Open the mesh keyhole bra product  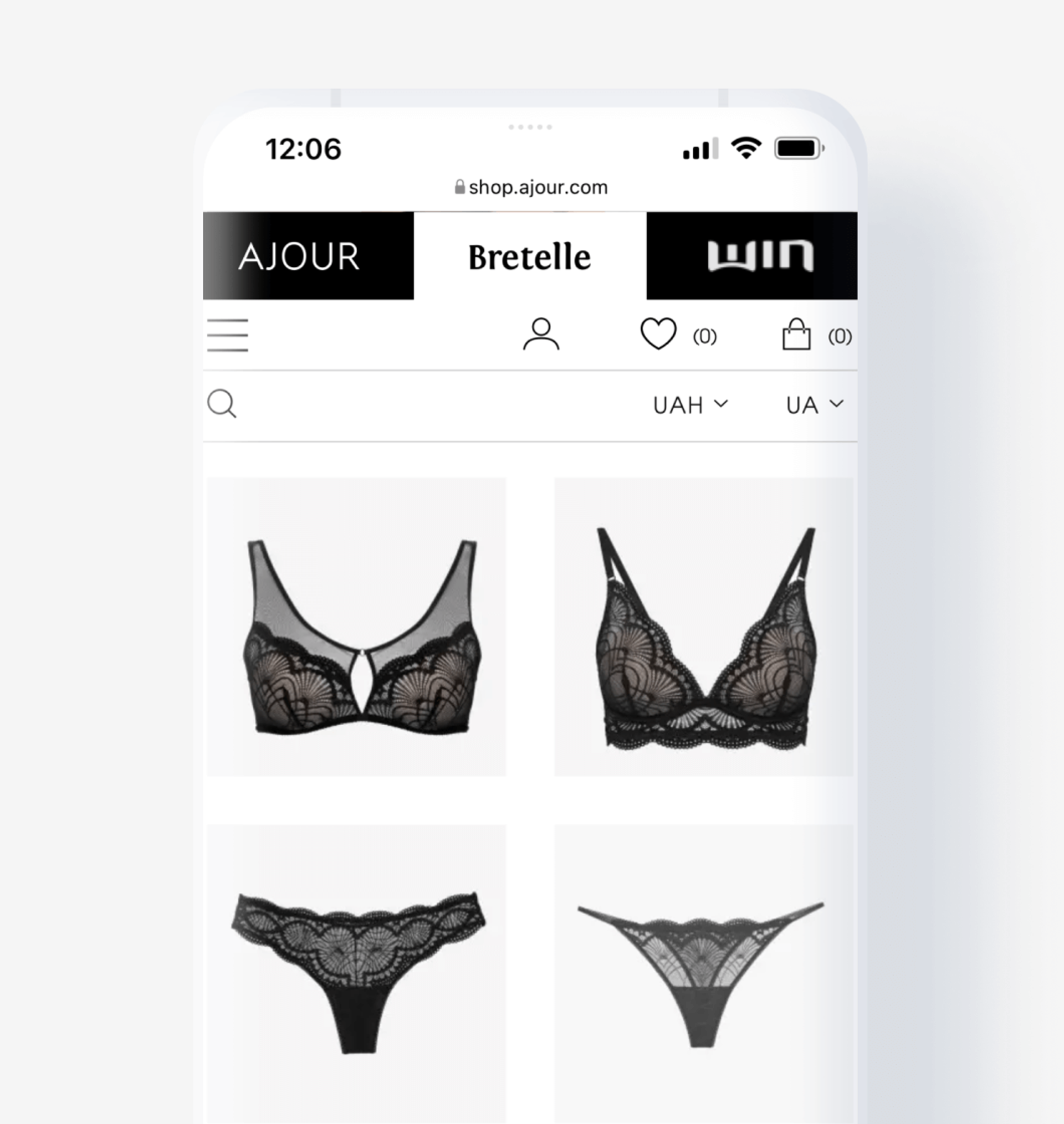pyautogui.click(x=357, y=627)
